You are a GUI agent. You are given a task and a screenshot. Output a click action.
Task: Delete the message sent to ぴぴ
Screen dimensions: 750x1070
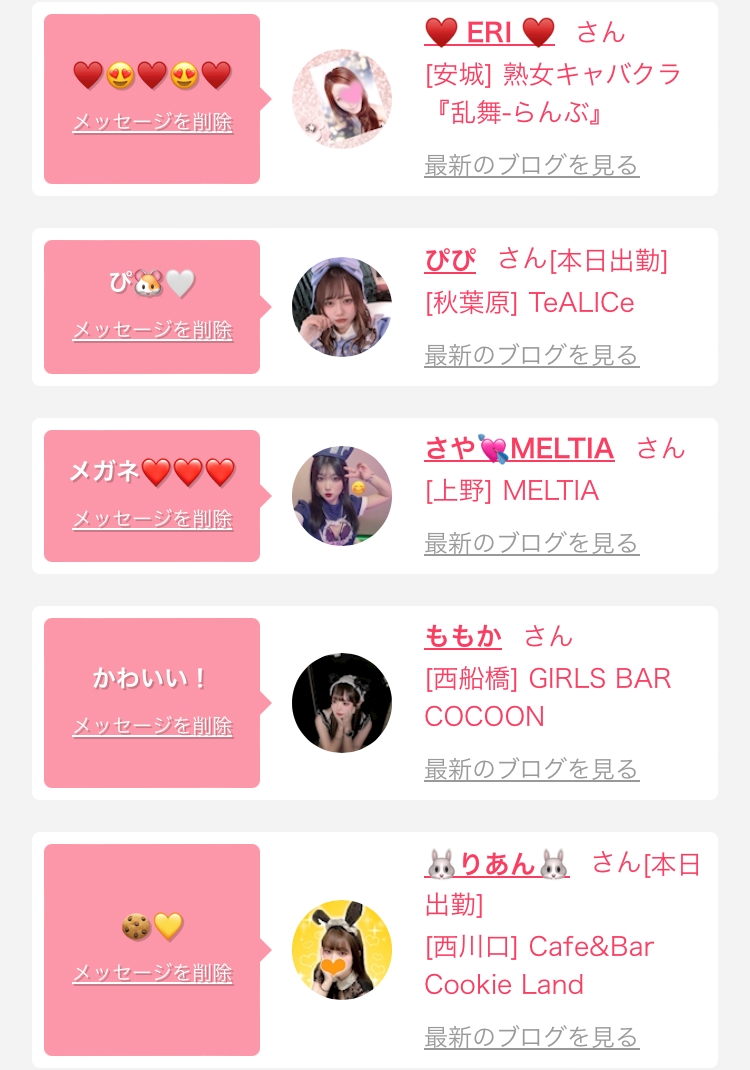pyautogui.click(x=153, y=330)
